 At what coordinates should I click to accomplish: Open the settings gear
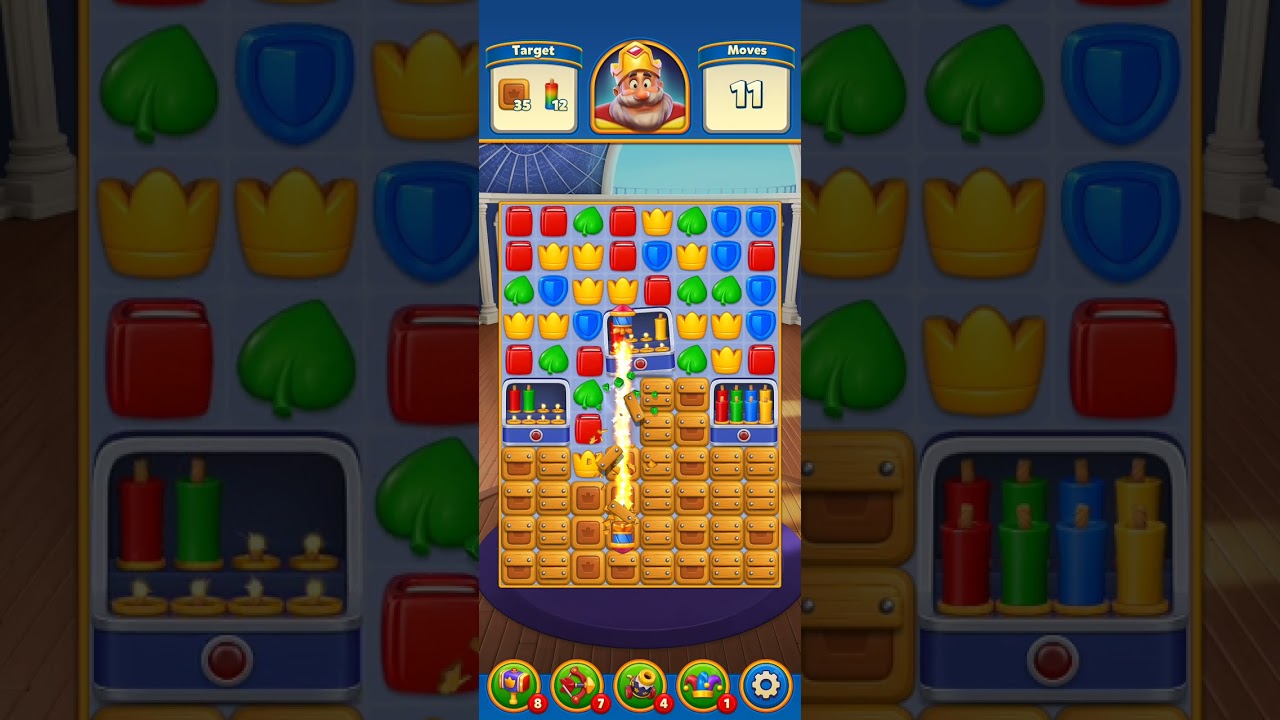765,685
